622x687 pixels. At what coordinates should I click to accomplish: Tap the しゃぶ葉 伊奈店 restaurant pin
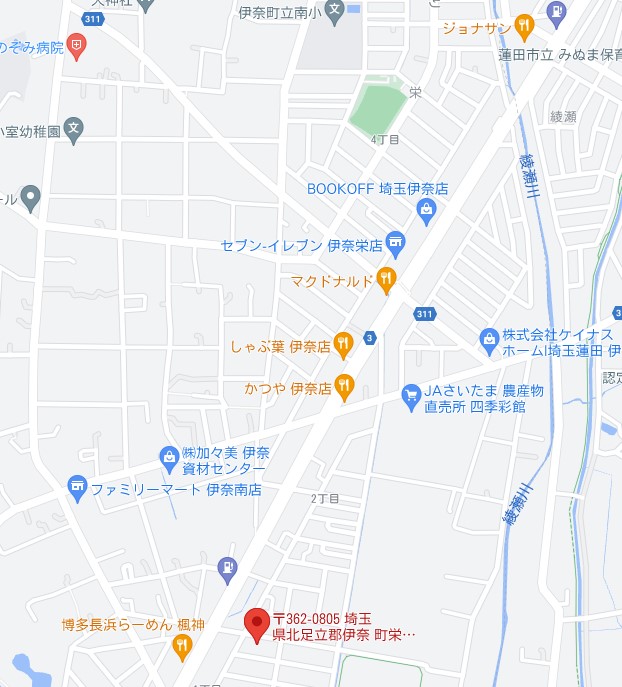point(343,346)
